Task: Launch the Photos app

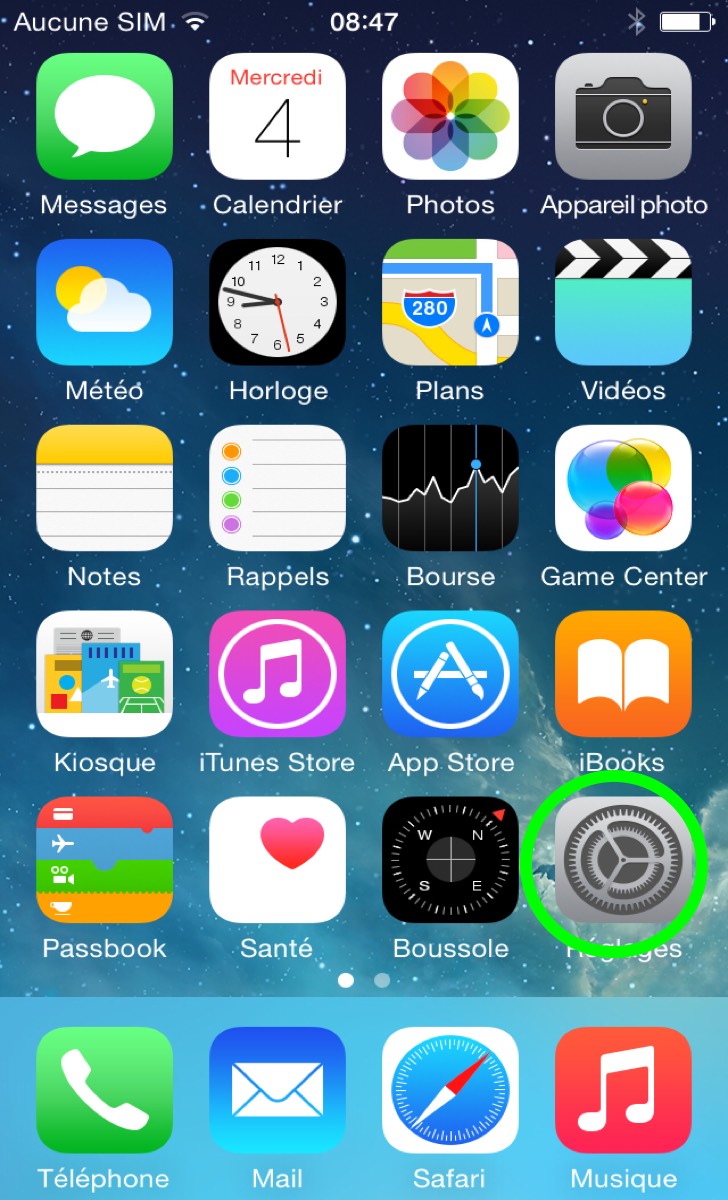Action: tap(450, 116)
